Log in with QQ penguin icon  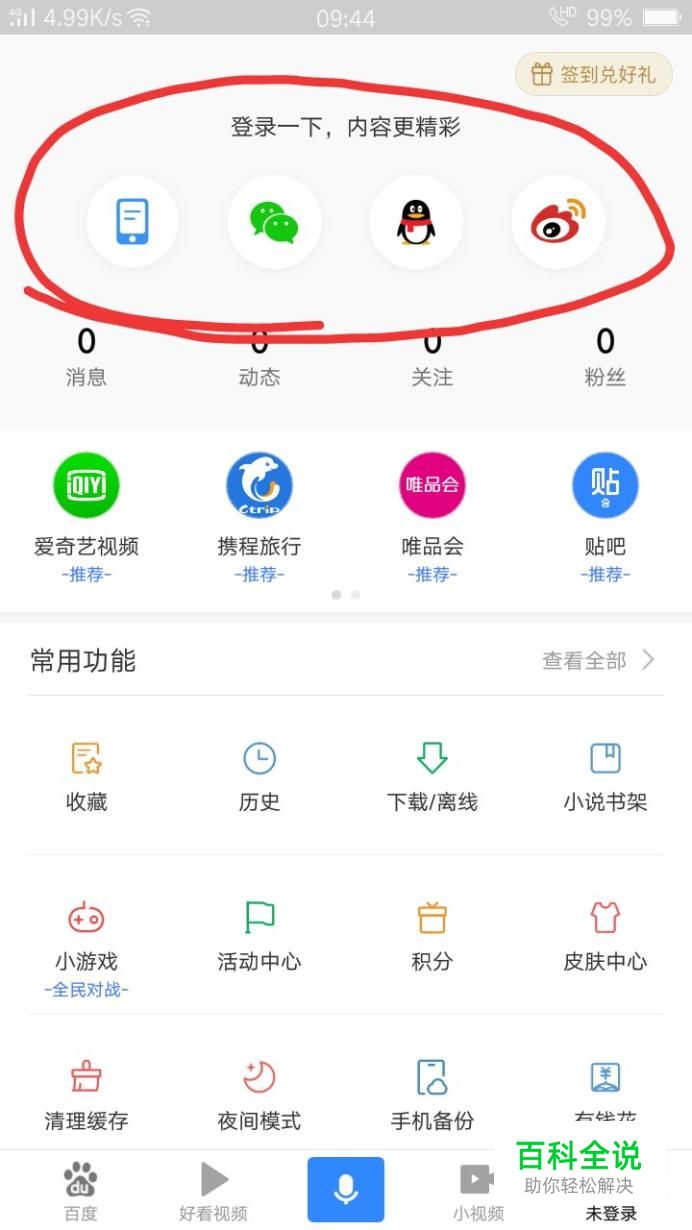pos(416,221)
